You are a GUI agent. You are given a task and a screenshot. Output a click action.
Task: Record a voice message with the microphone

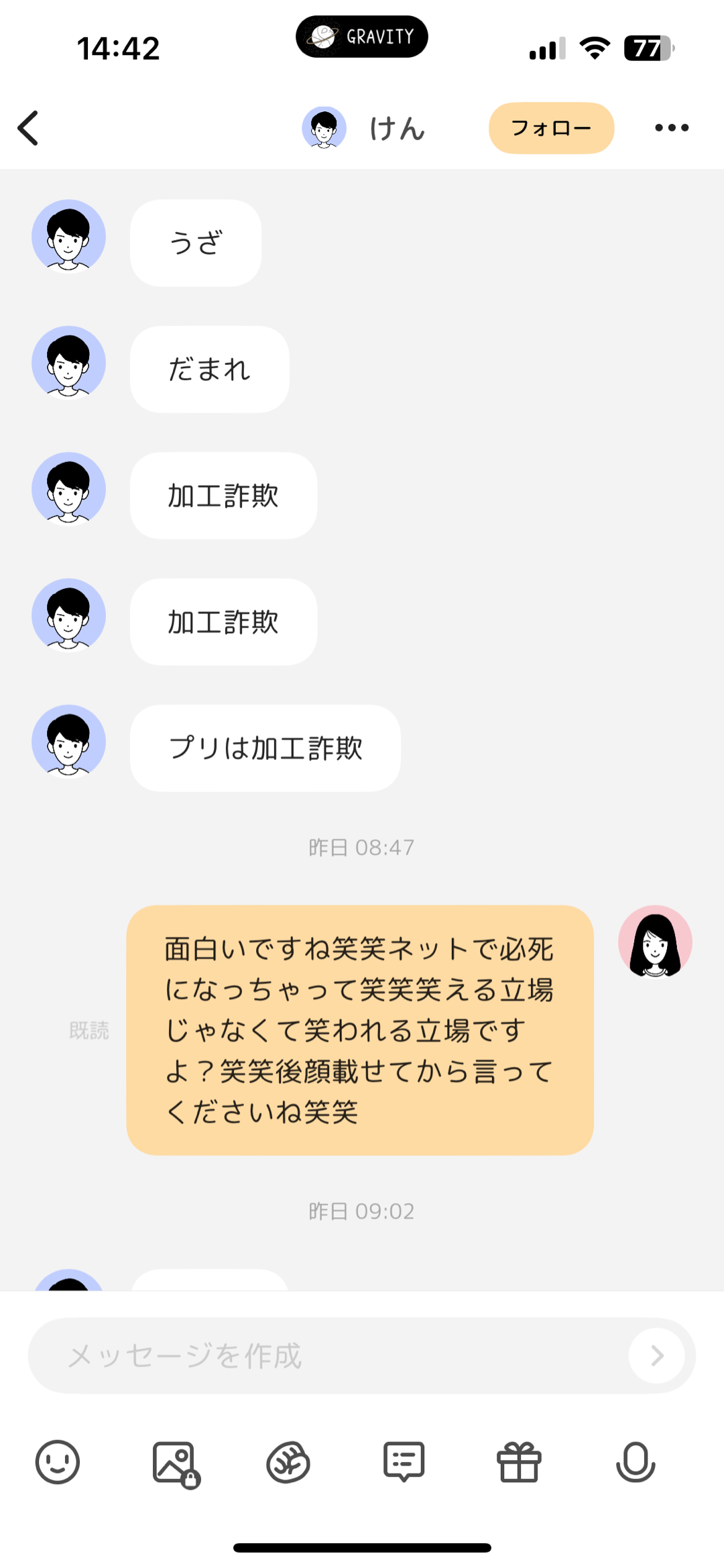tap(635, 1462)
